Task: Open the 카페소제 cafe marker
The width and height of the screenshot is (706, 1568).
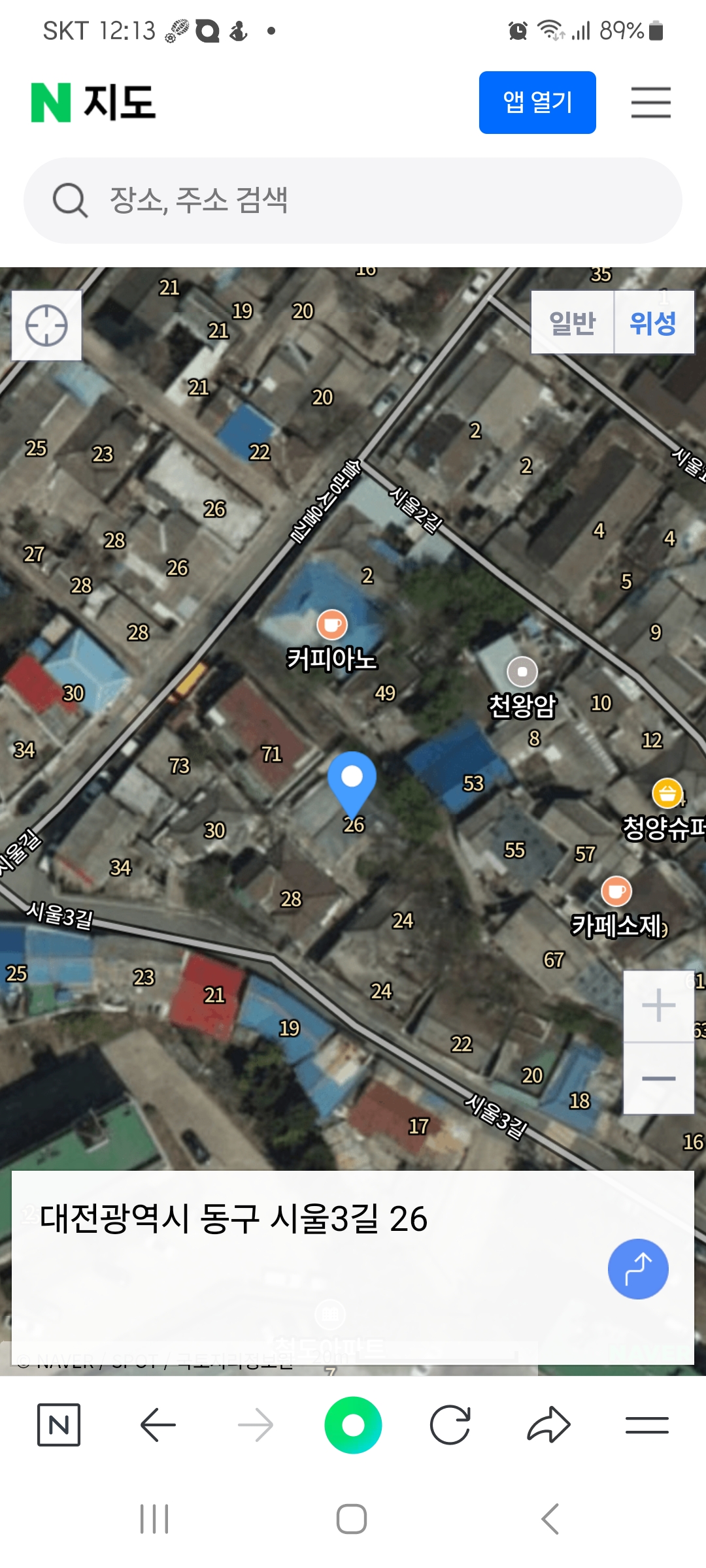Action: (616, 892)
